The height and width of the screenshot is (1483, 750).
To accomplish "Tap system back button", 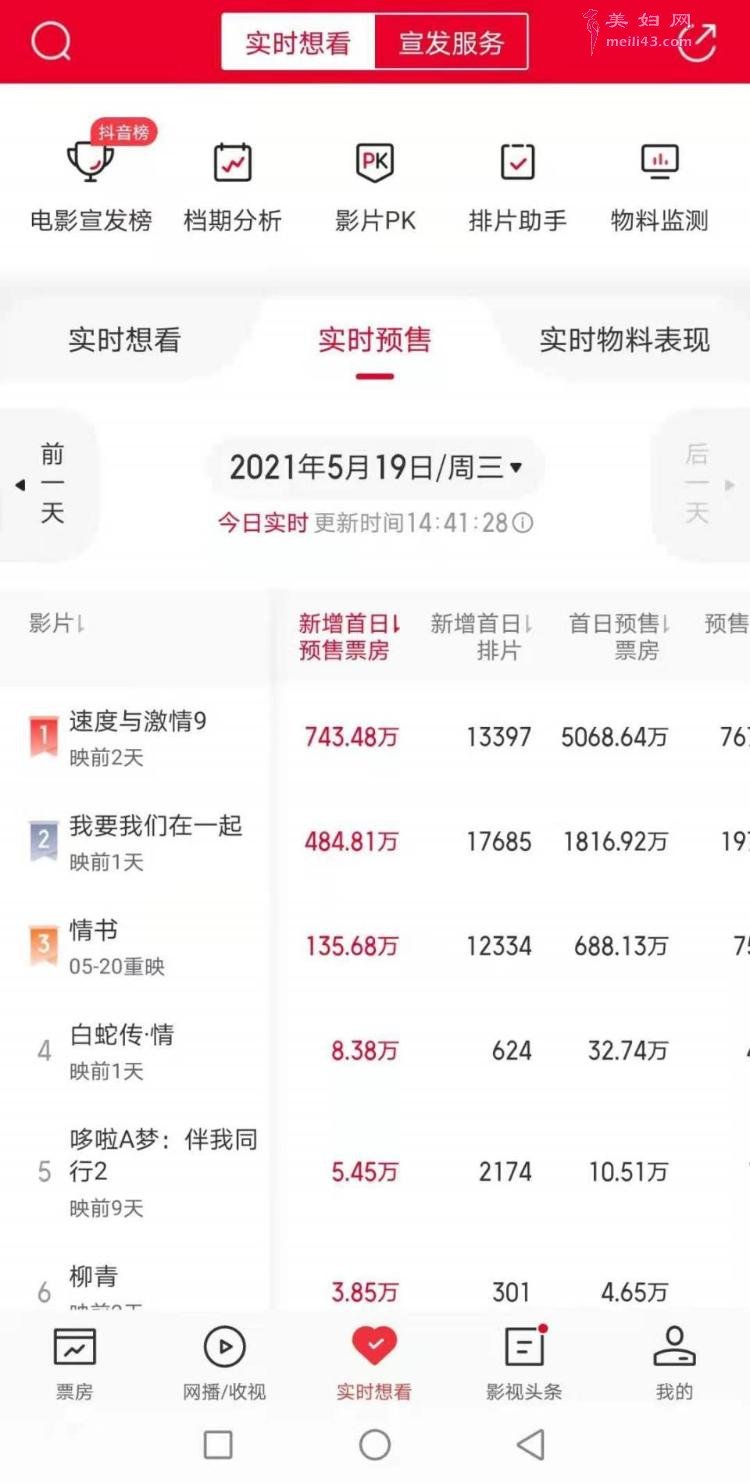I will [531, 1444].
